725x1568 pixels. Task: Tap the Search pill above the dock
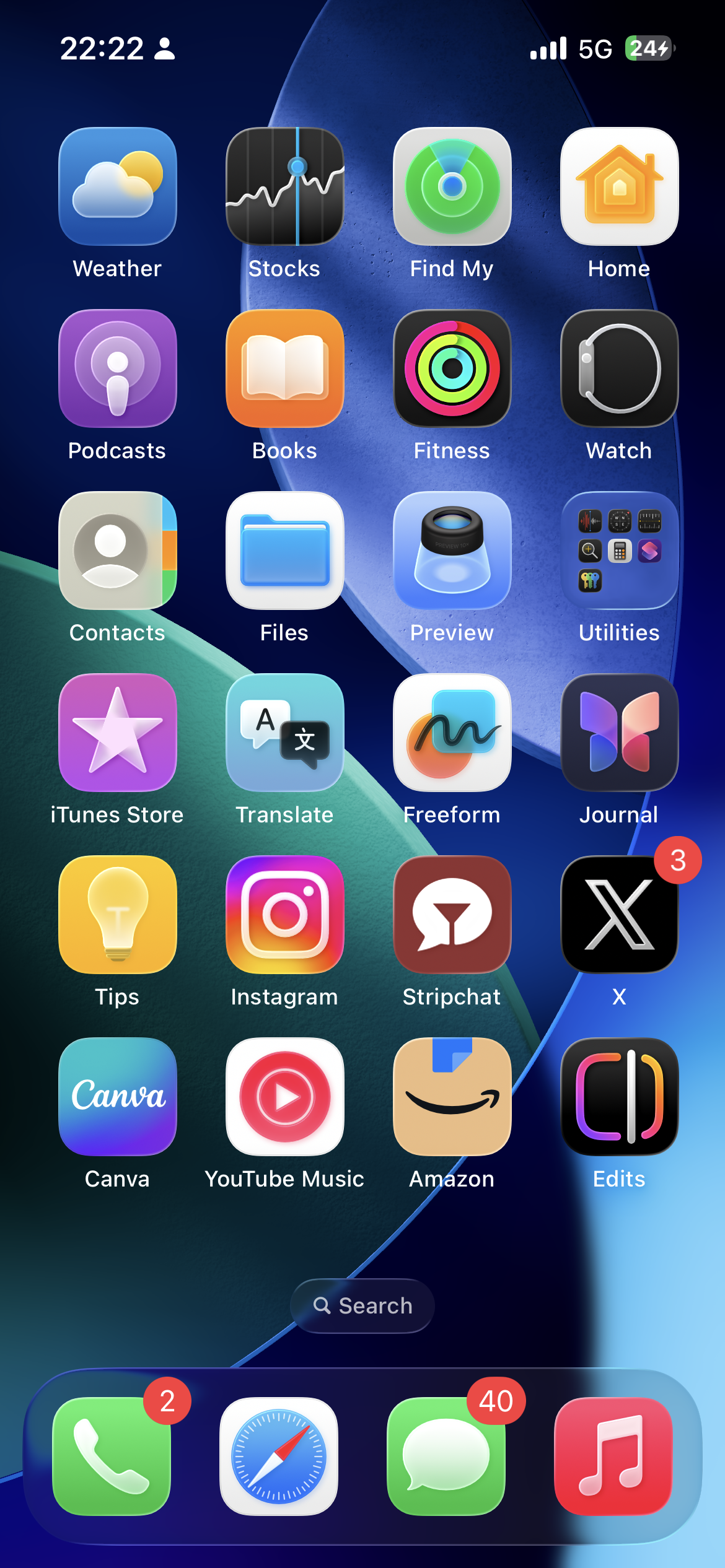click(x=362, y=1306)
